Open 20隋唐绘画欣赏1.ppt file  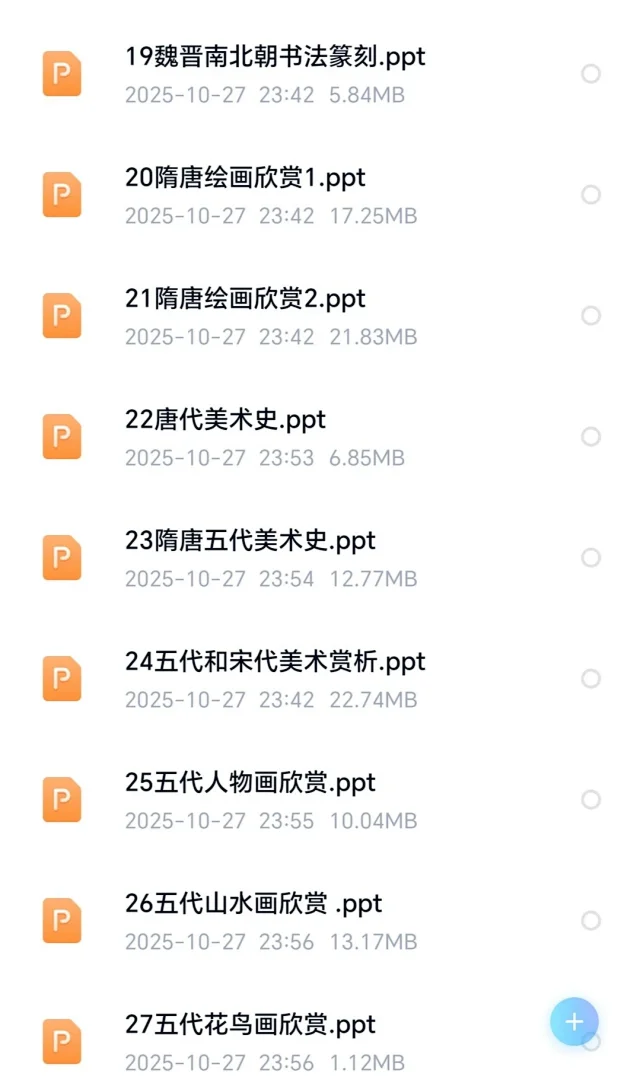245,178
